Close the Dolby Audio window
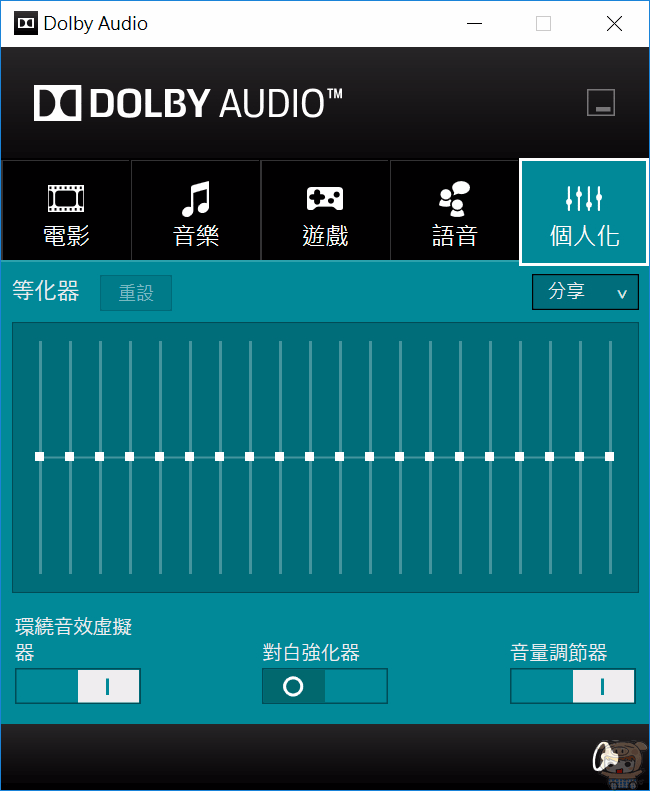Image resolution: width=650 pixels, height=791 pixels. click(x=614, y=23)
